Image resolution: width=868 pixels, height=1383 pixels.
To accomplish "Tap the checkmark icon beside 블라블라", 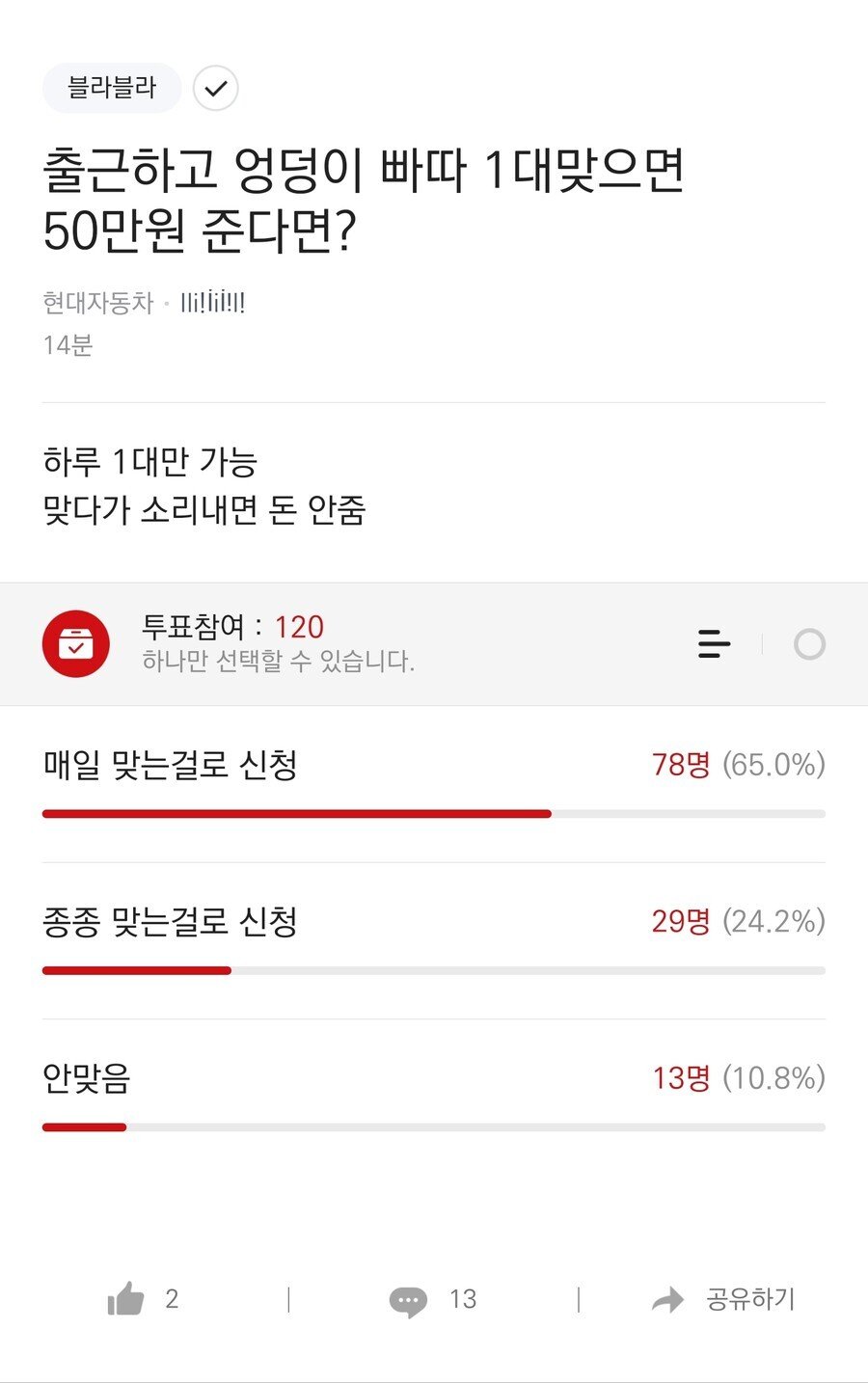I will pos(216,89).
